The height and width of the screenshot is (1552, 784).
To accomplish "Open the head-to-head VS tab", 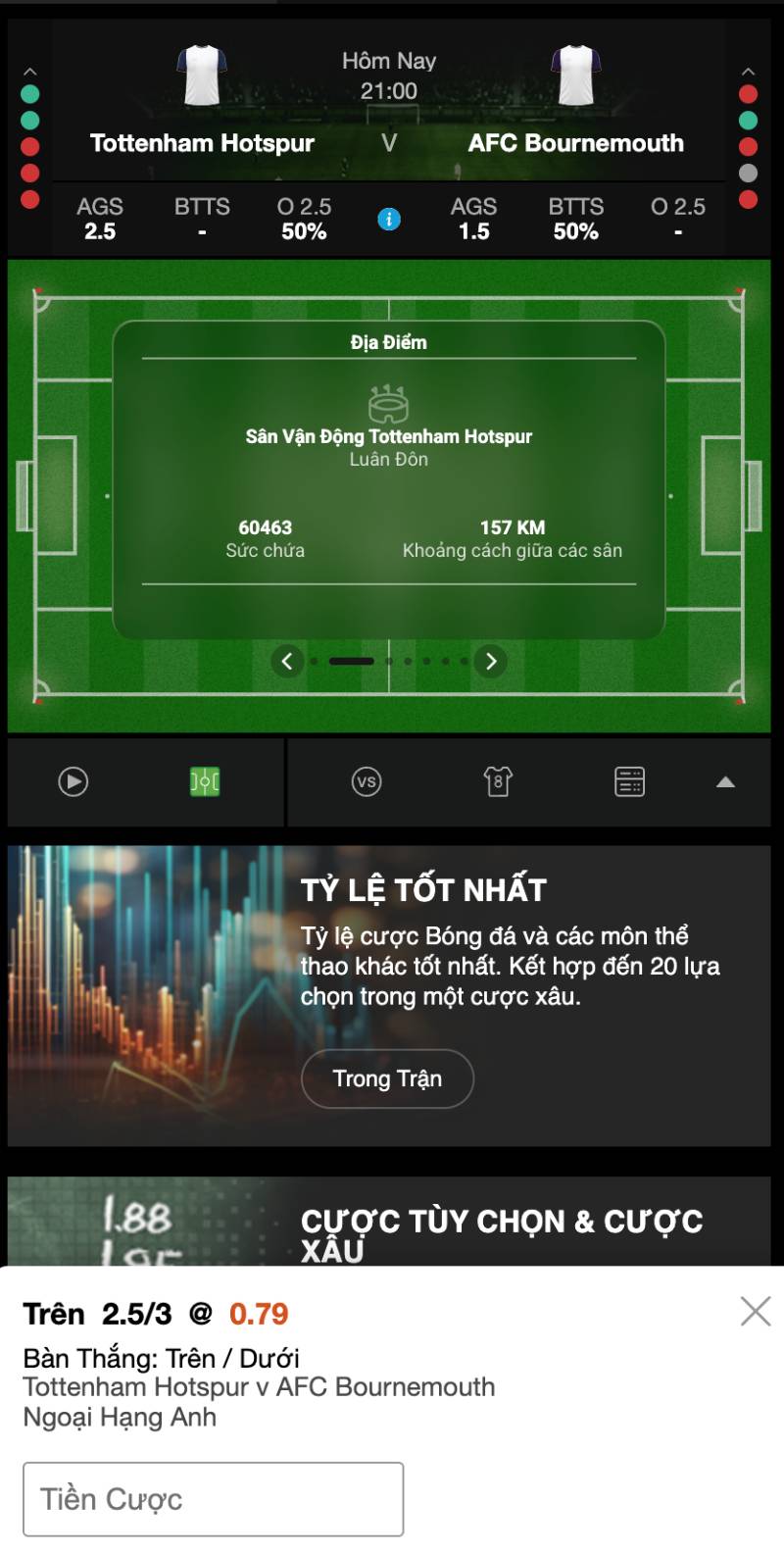I will pos(367,781).
